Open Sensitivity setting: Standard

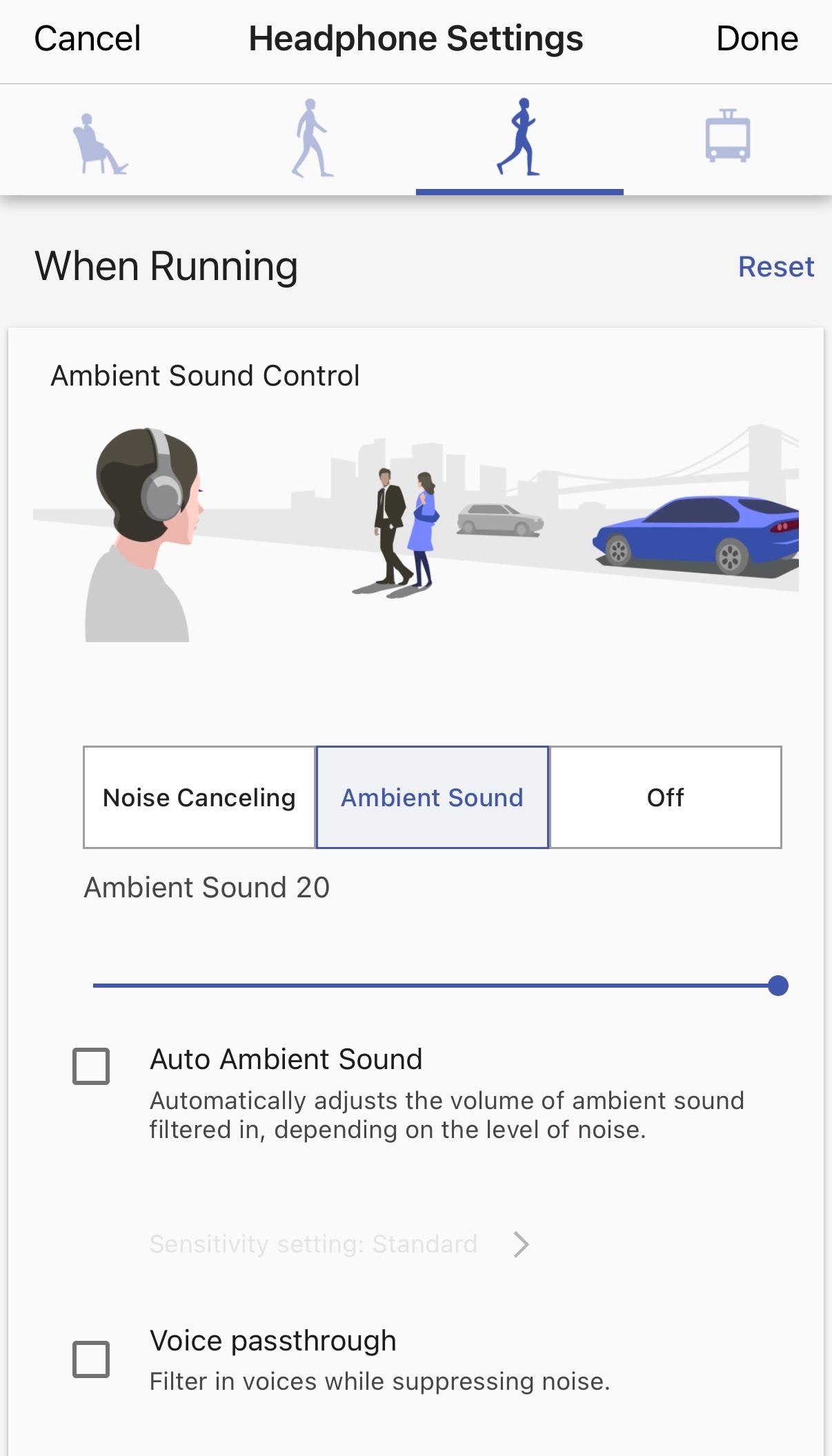click(x=338, y=1244)
